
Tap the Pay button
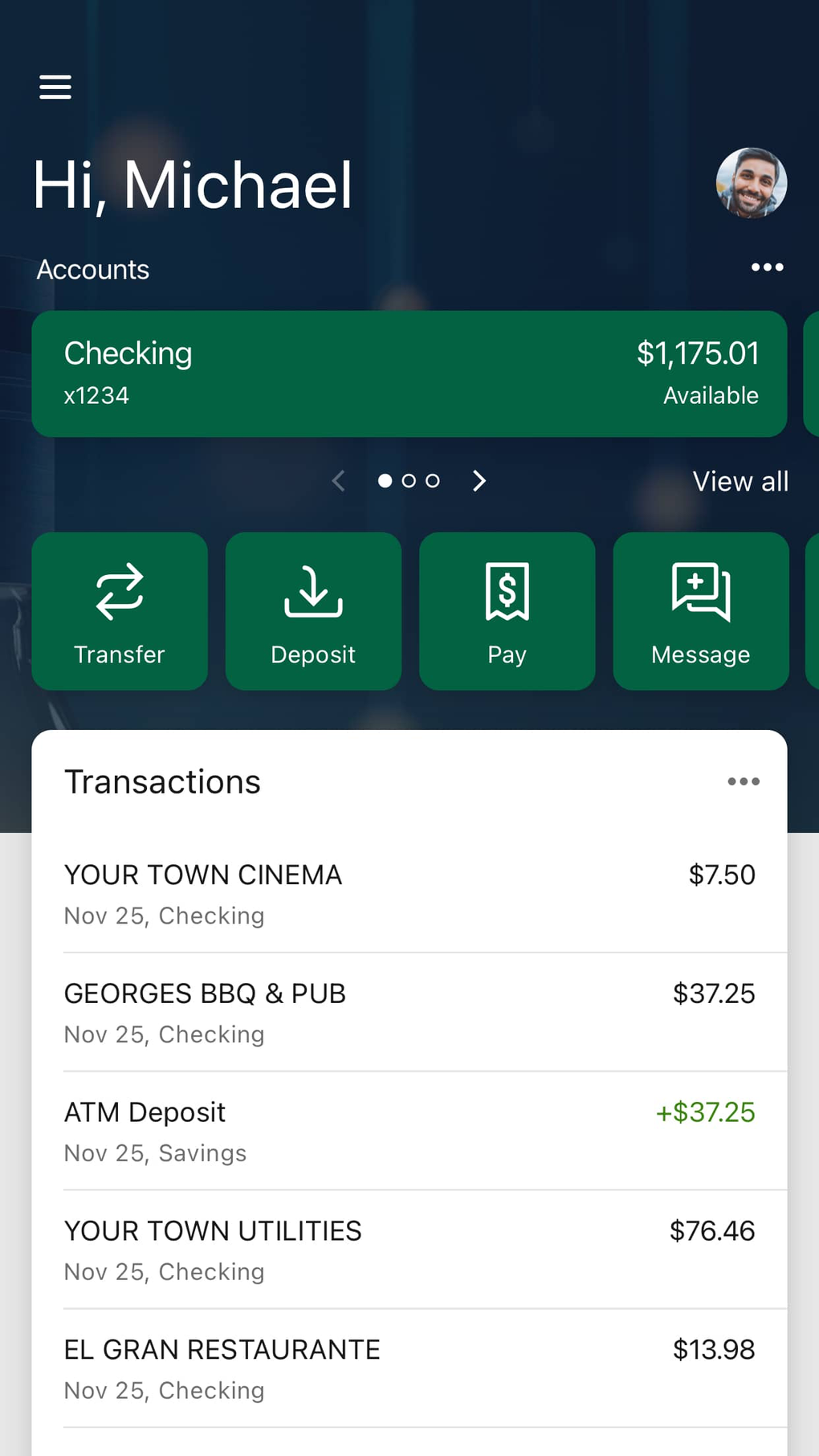(507, 611)
